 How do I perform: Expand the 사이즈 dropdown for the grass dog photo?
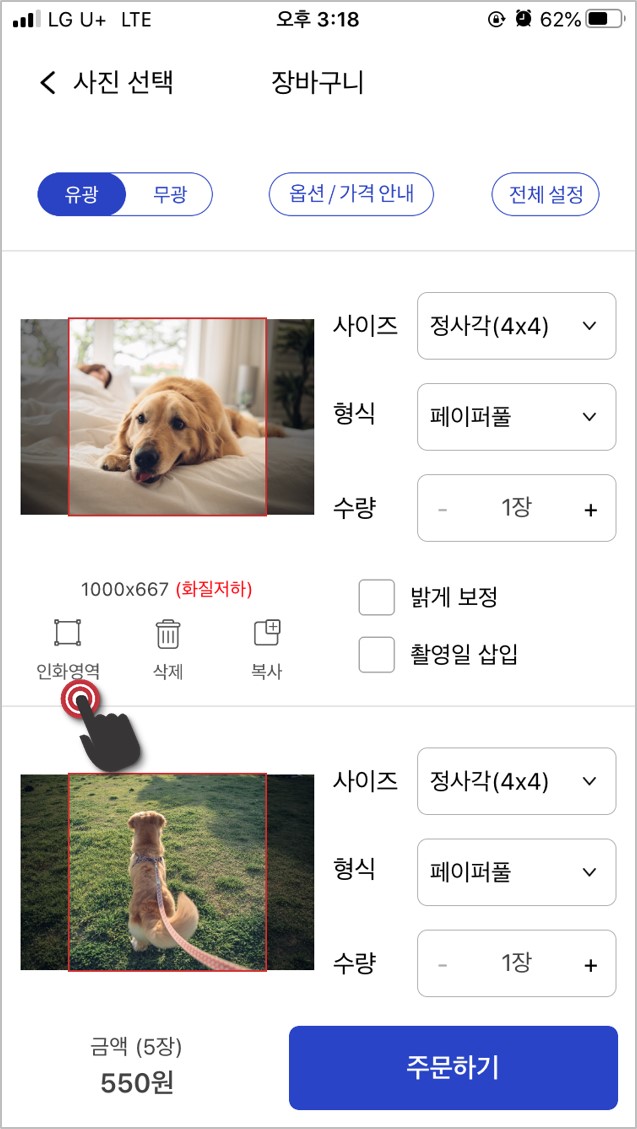point(516,781)
